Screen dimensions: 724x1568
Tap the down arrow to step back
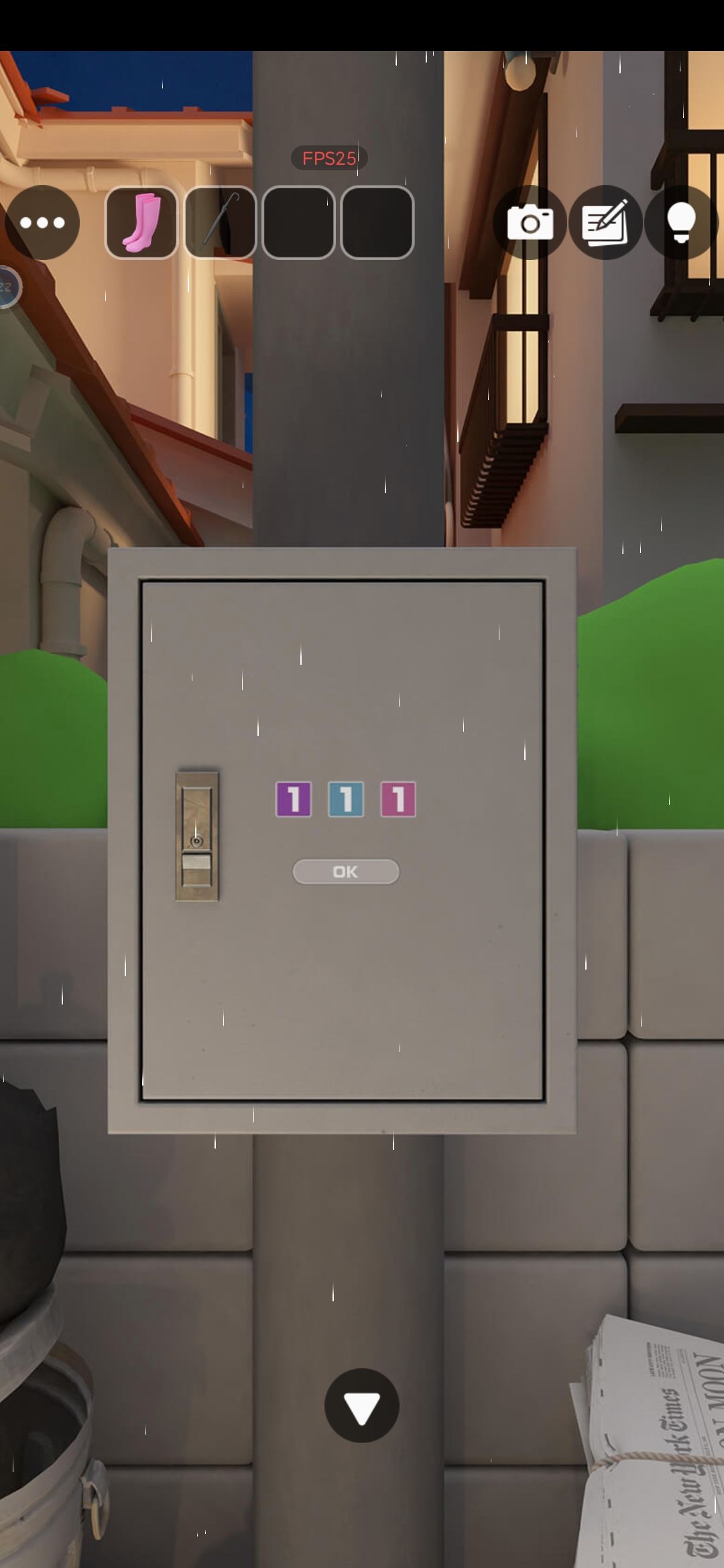(x=361, y=1407)
